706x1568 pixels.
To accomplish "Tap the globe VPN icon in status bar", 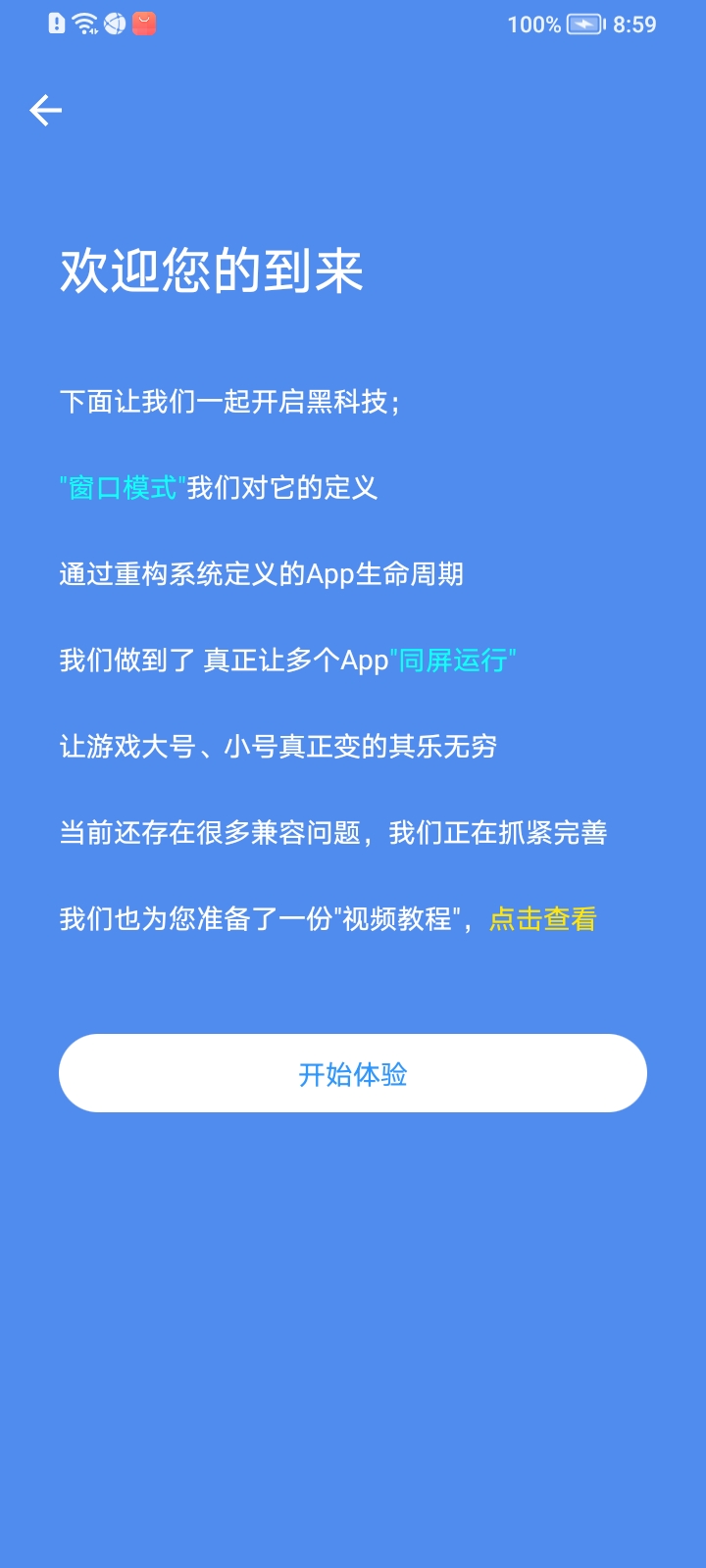I will tap(113, 24).
